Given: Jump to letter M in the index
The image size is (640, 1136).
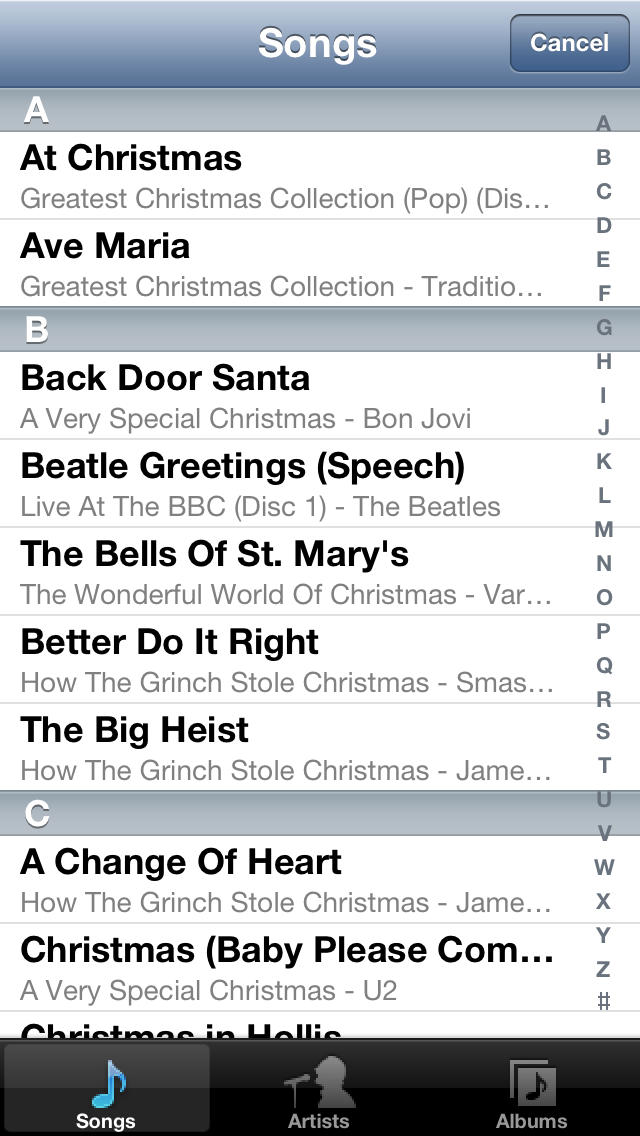Looking at the screenshot, I should (603, 529).
